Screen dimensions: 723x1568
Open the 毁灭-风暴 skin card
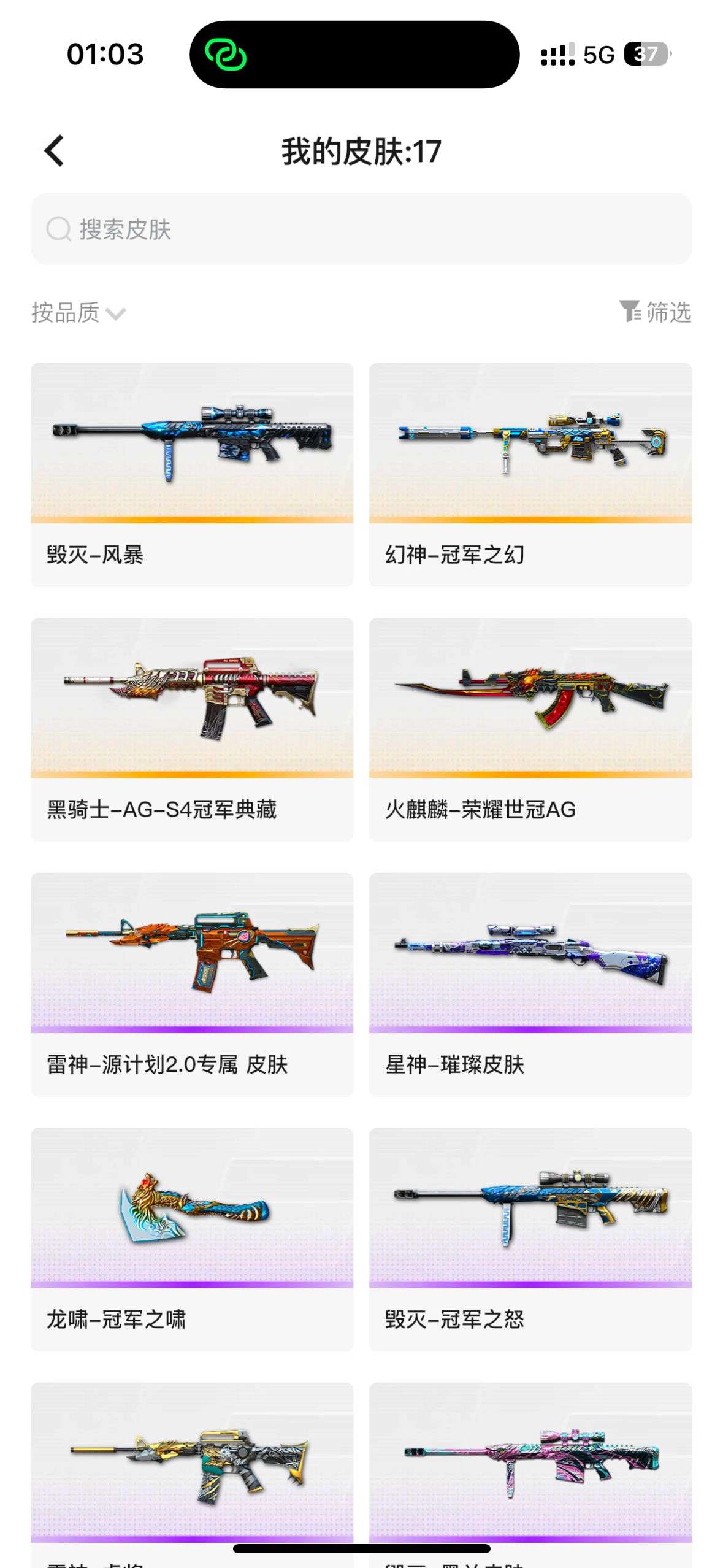(192, 474)
